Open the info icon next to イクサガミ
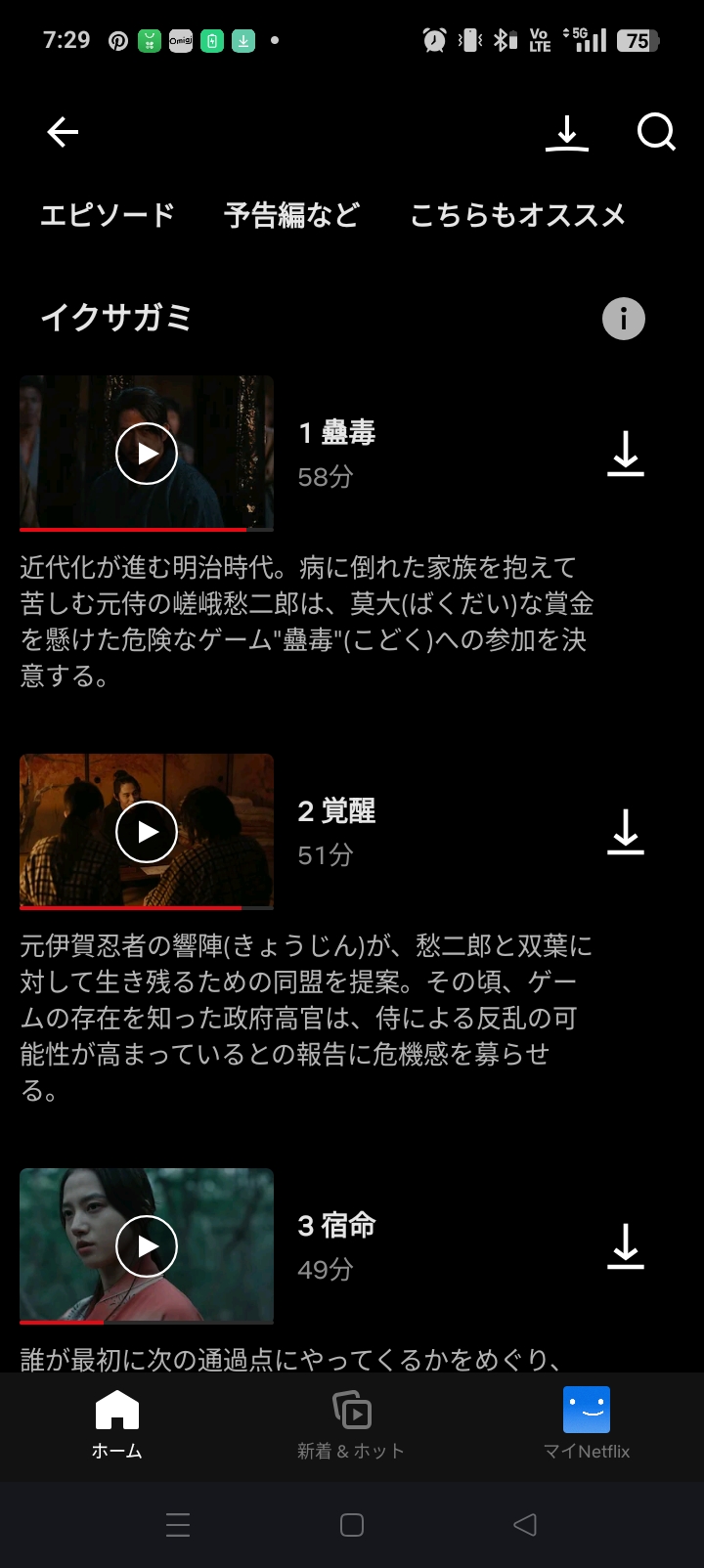 coord(624,319)
